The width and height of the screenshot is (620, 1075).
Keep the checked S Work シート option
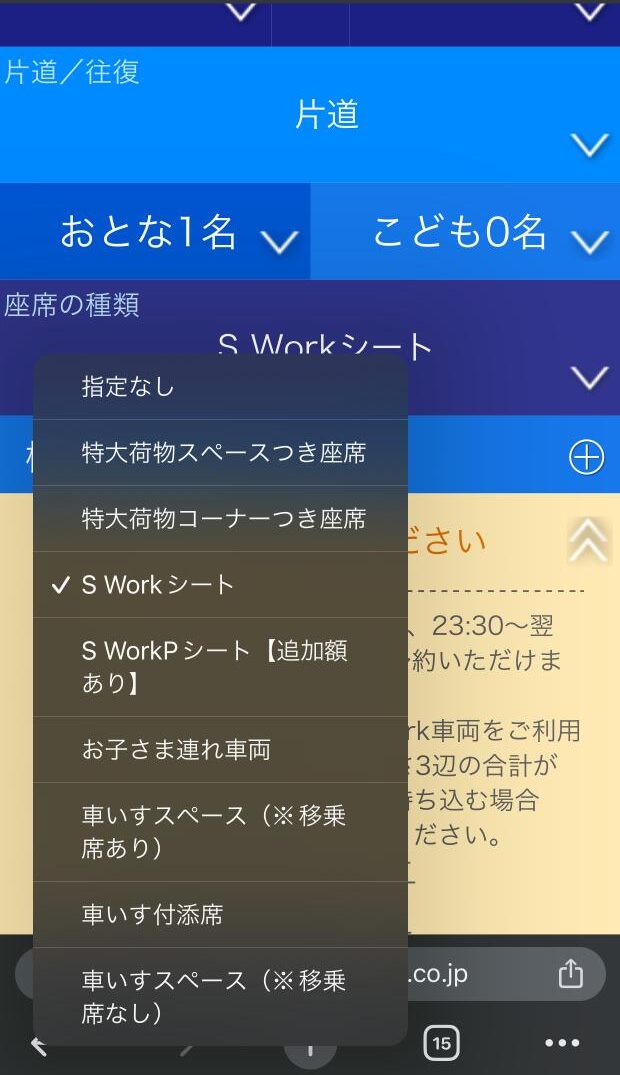pyautogui.click(x=220, y=585)
